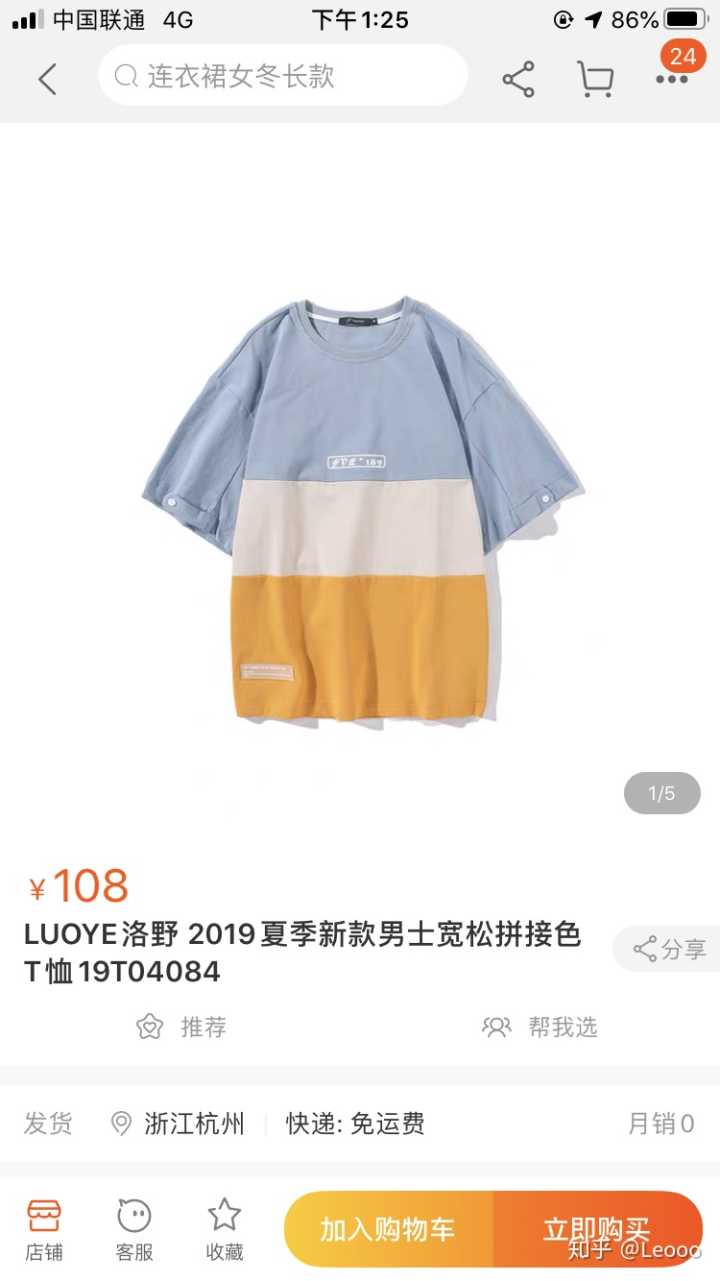
Task: Visit the 店铺 store page
Action: pos(44,1229)
